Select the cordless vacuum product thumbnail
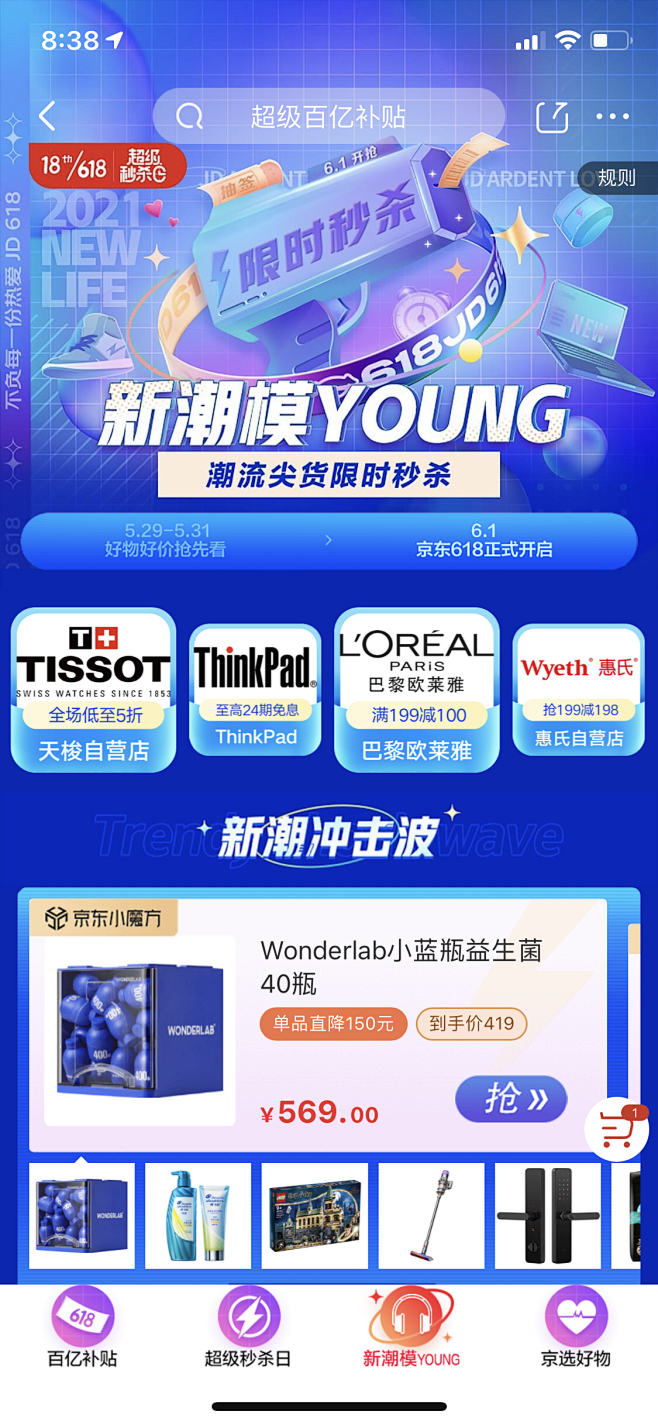 431,1216
